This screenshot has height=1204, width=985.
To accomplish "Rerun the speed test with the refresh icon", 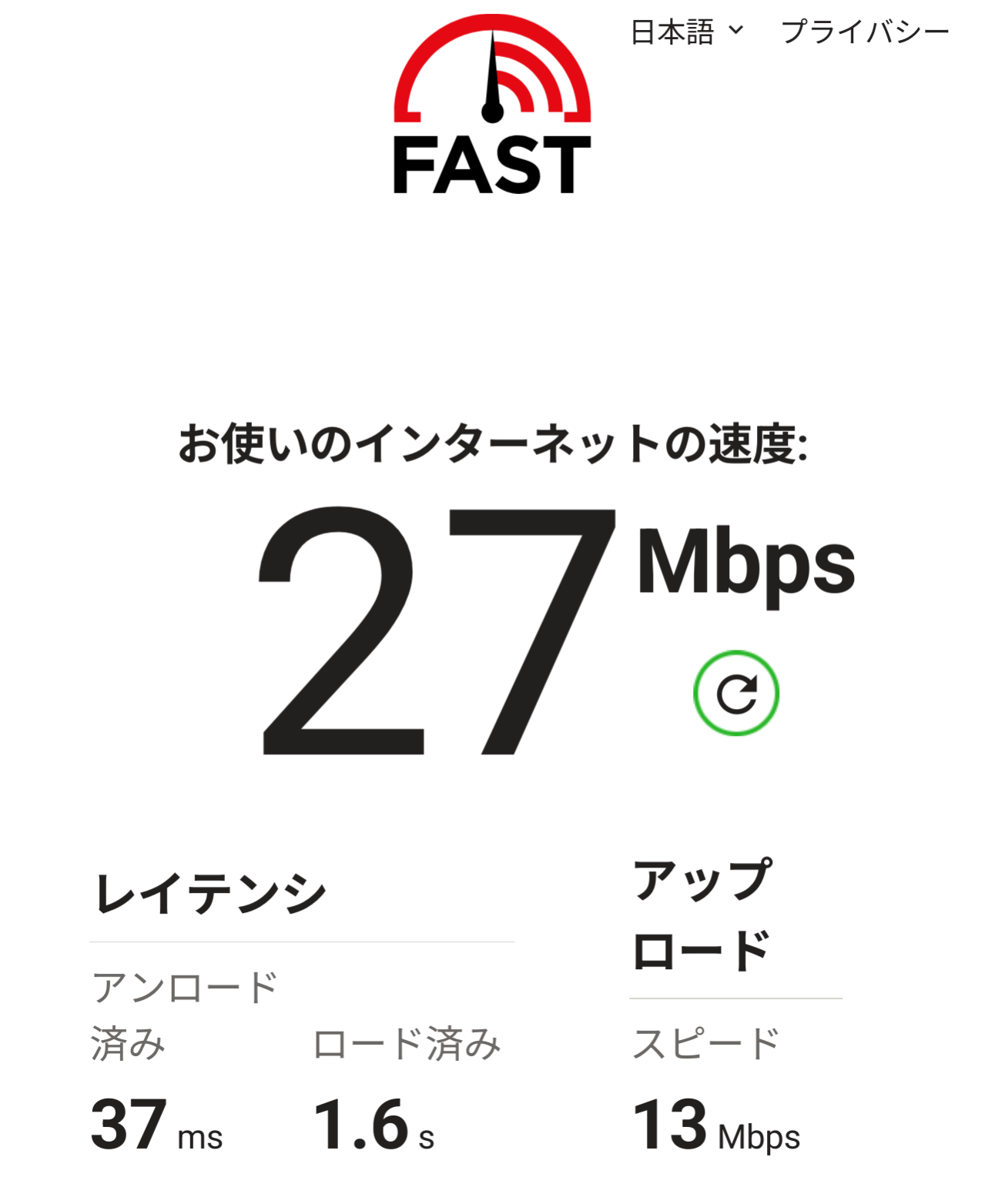I will click(x=735, y=693).
